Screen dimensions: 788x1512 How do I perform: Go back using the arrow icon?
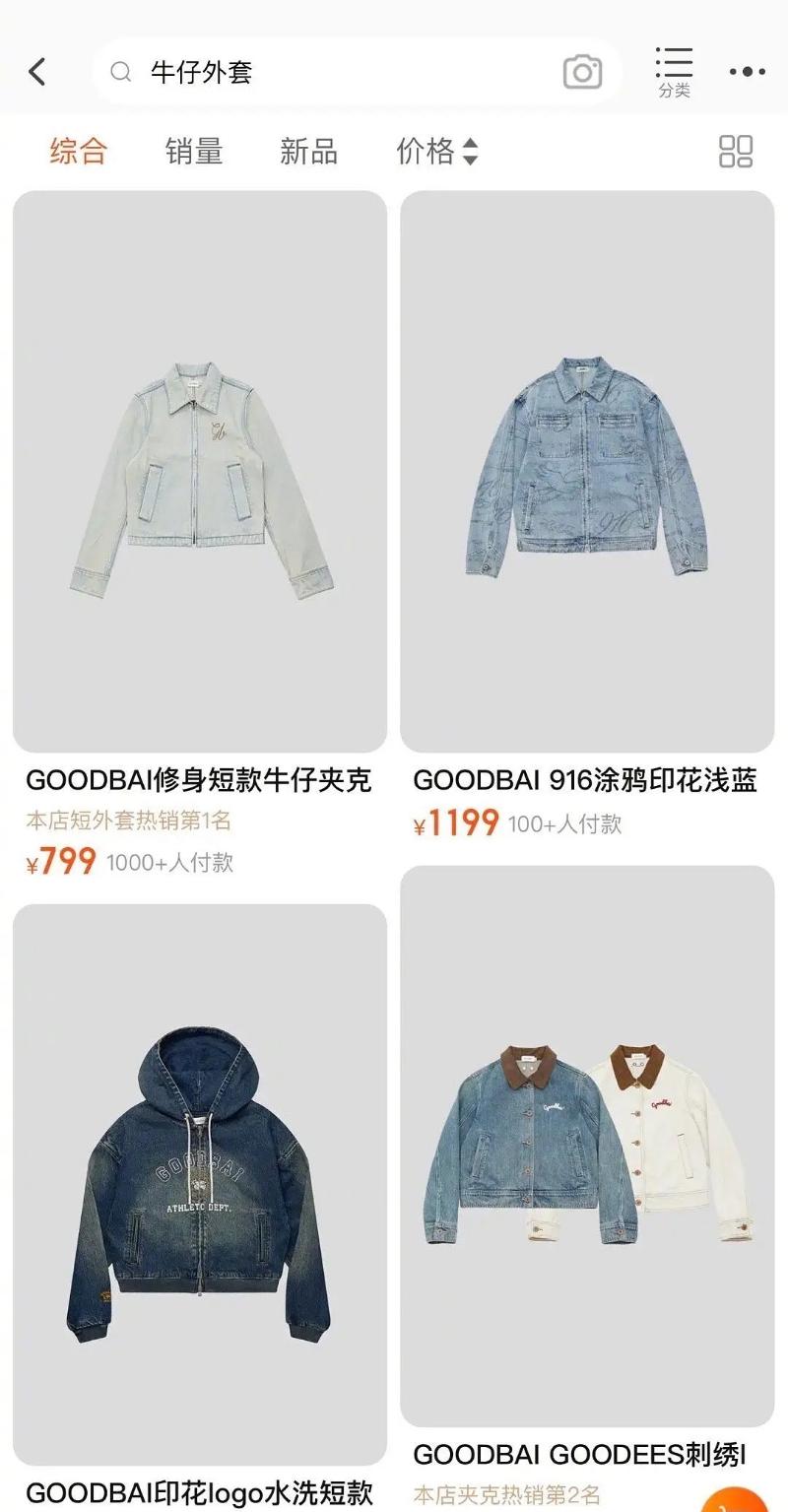pos(37,72)
